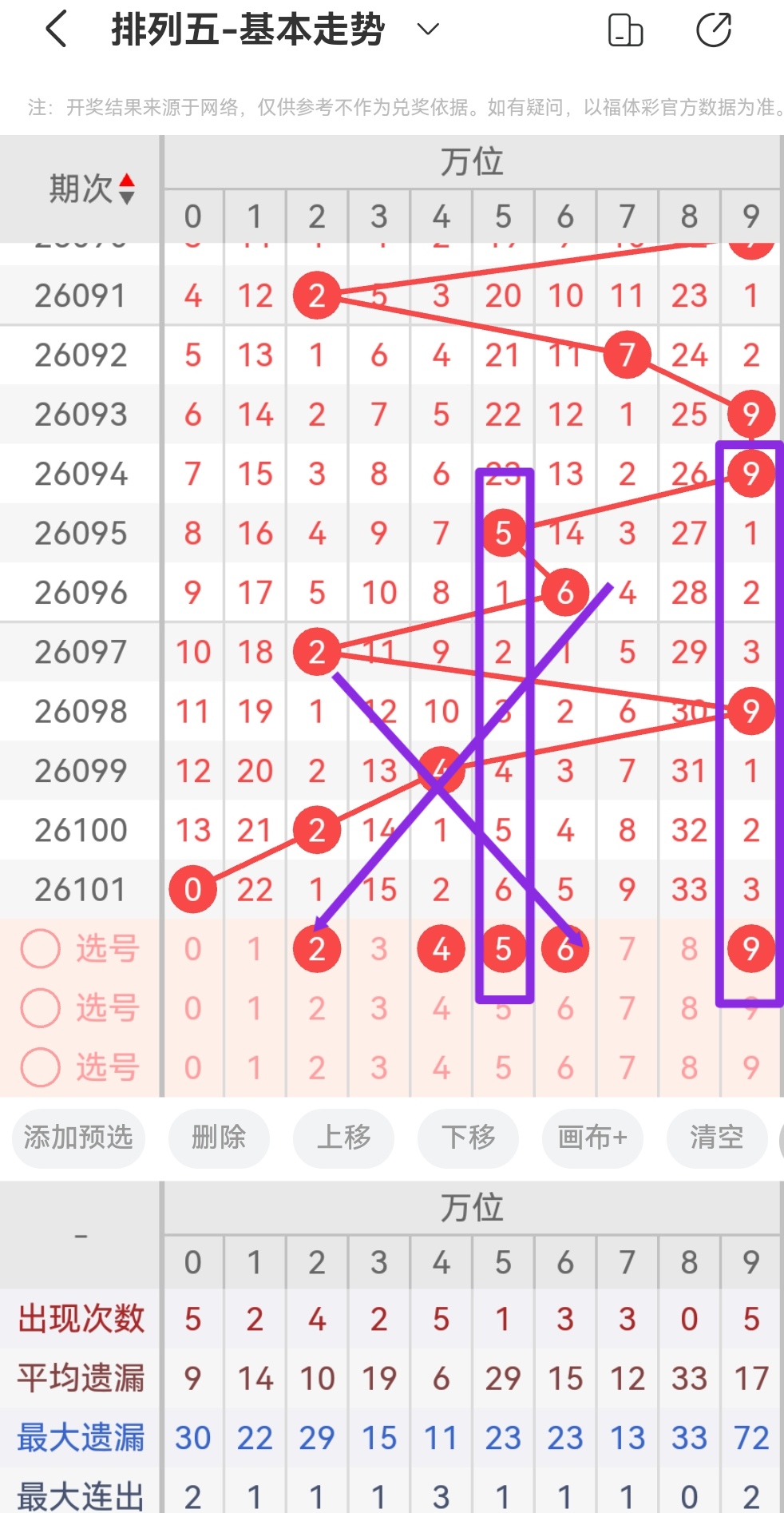Tap the 上移 button
Screen dimensions: 784x1513
[343, 1139]
